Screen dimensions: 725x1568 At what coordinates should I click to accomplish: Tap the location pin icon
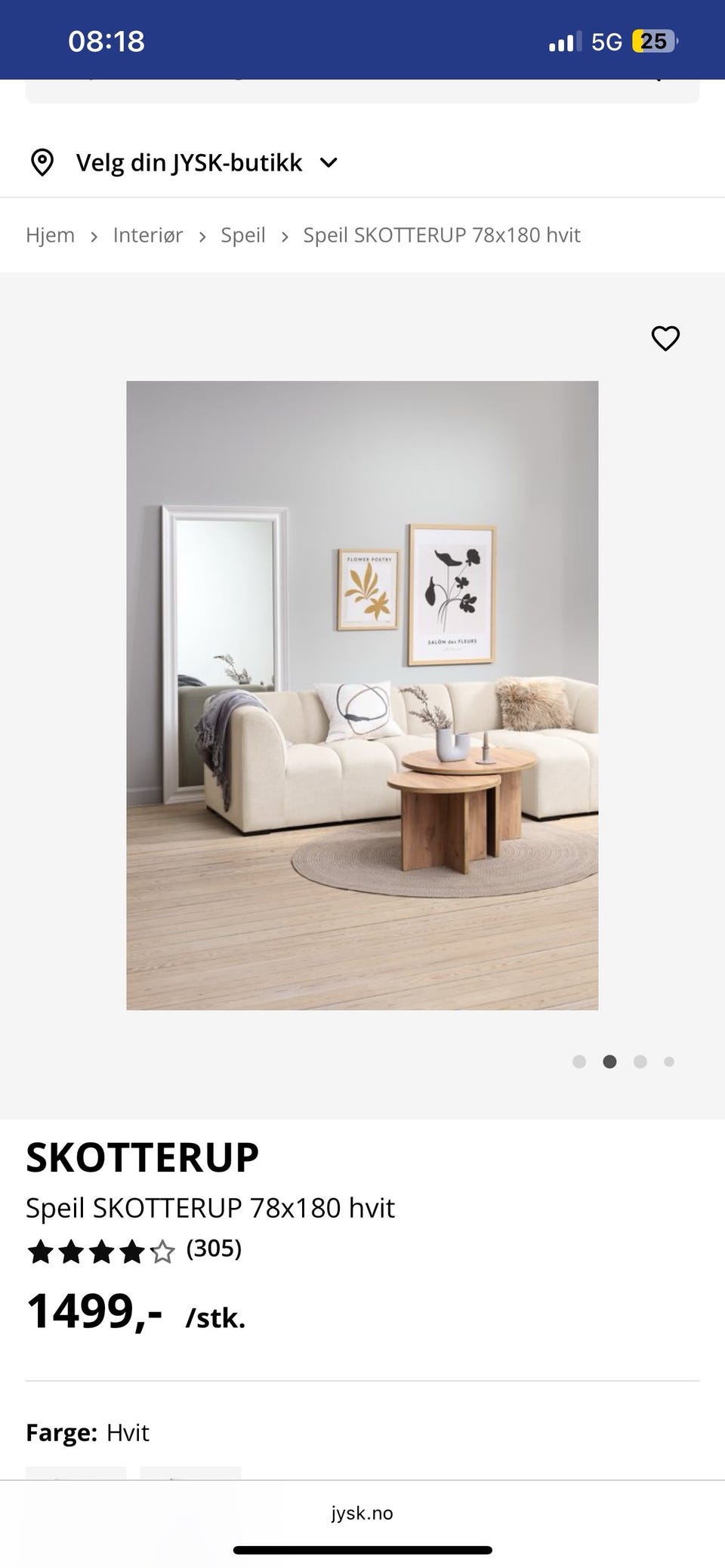click(42, 162)
